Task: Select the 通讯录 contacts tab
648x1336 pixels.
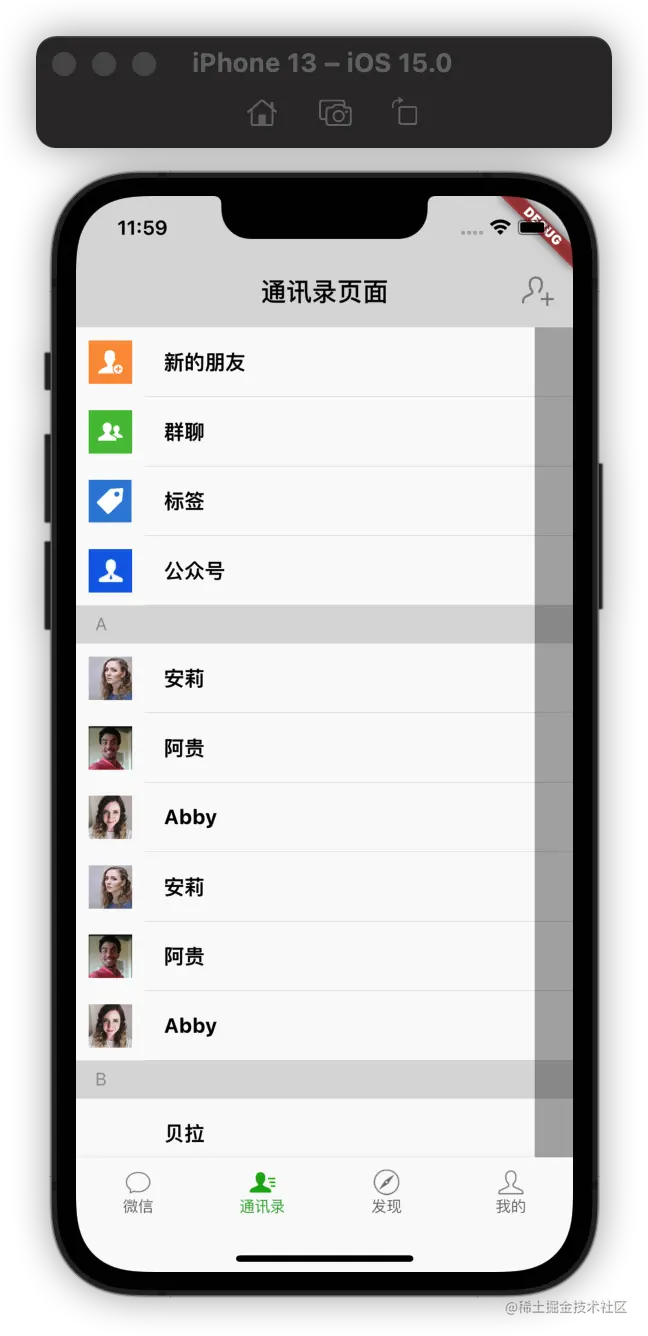Action: 262,1192
